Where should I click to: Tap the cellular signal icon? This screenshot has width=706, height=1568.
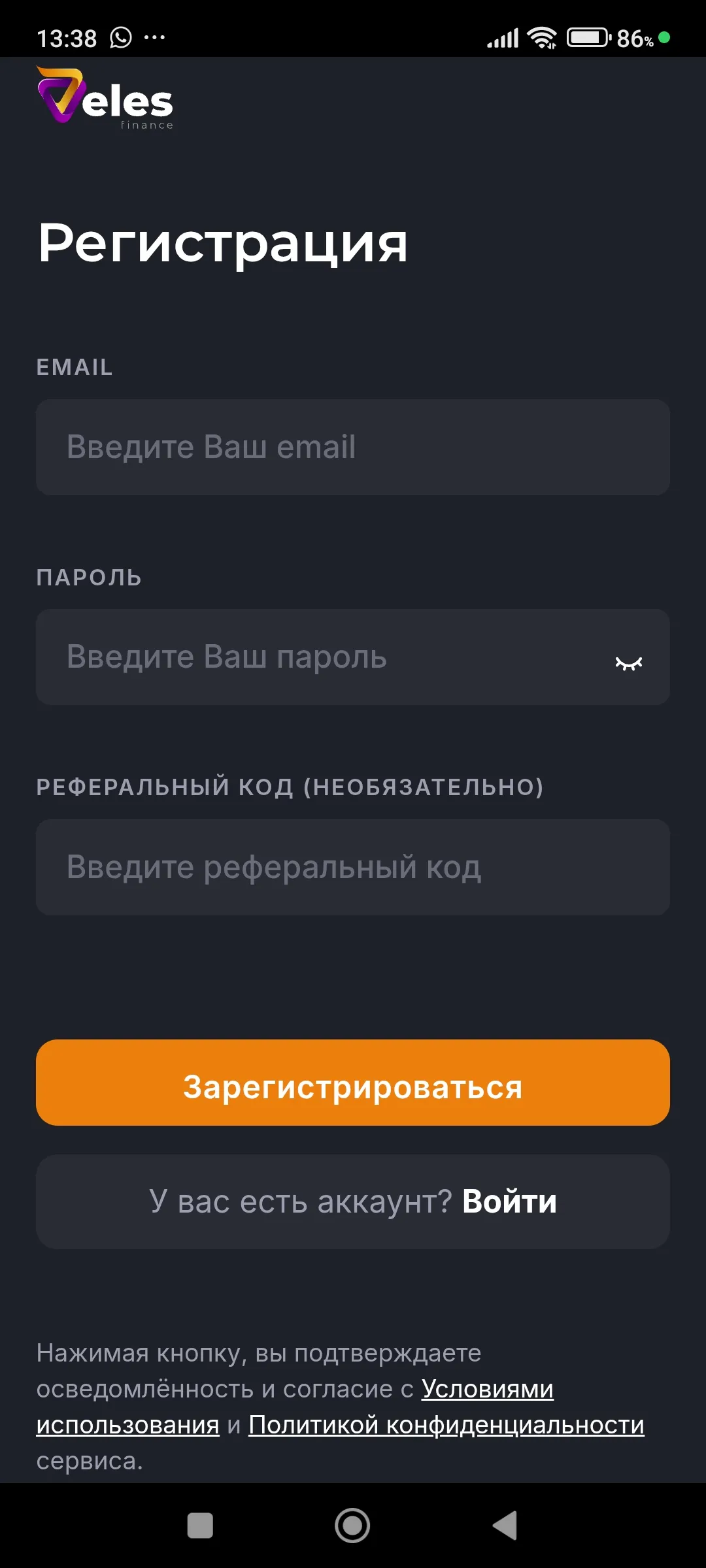[x=503, y=37]
